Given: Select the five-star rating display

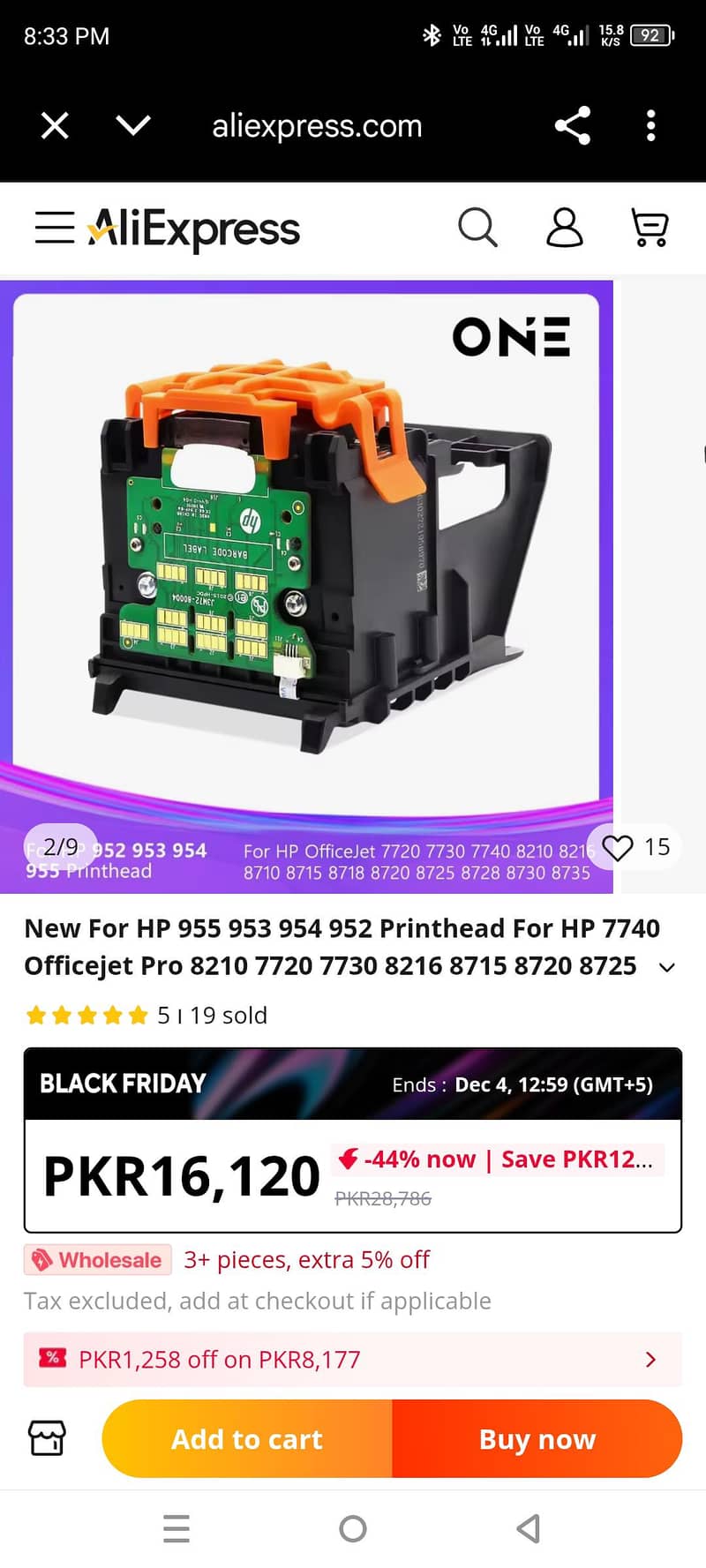Looking at the screenshot, I should click(86, 1015).
